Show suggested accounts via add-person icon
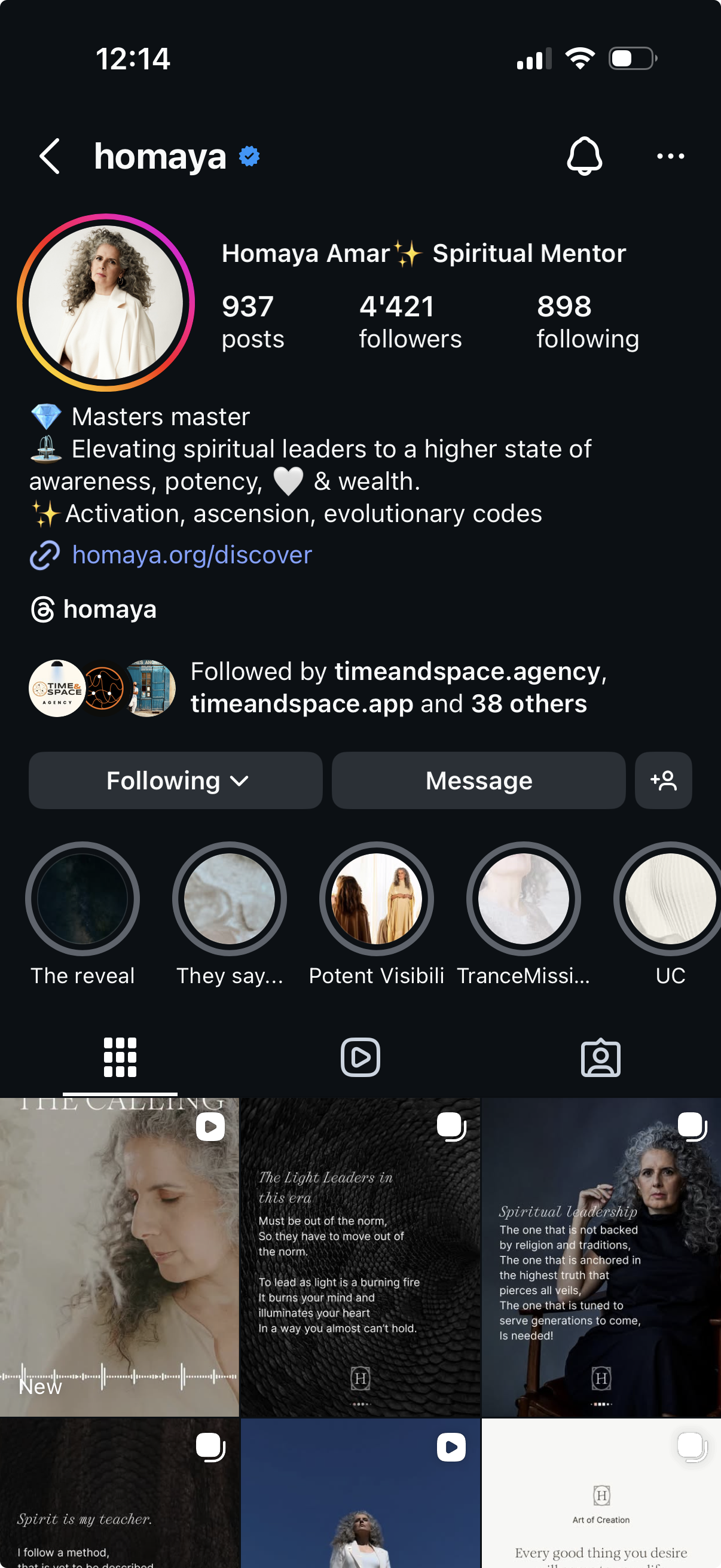The height and width of the screenshot is (1568, 721). click(x=662, y=780)
